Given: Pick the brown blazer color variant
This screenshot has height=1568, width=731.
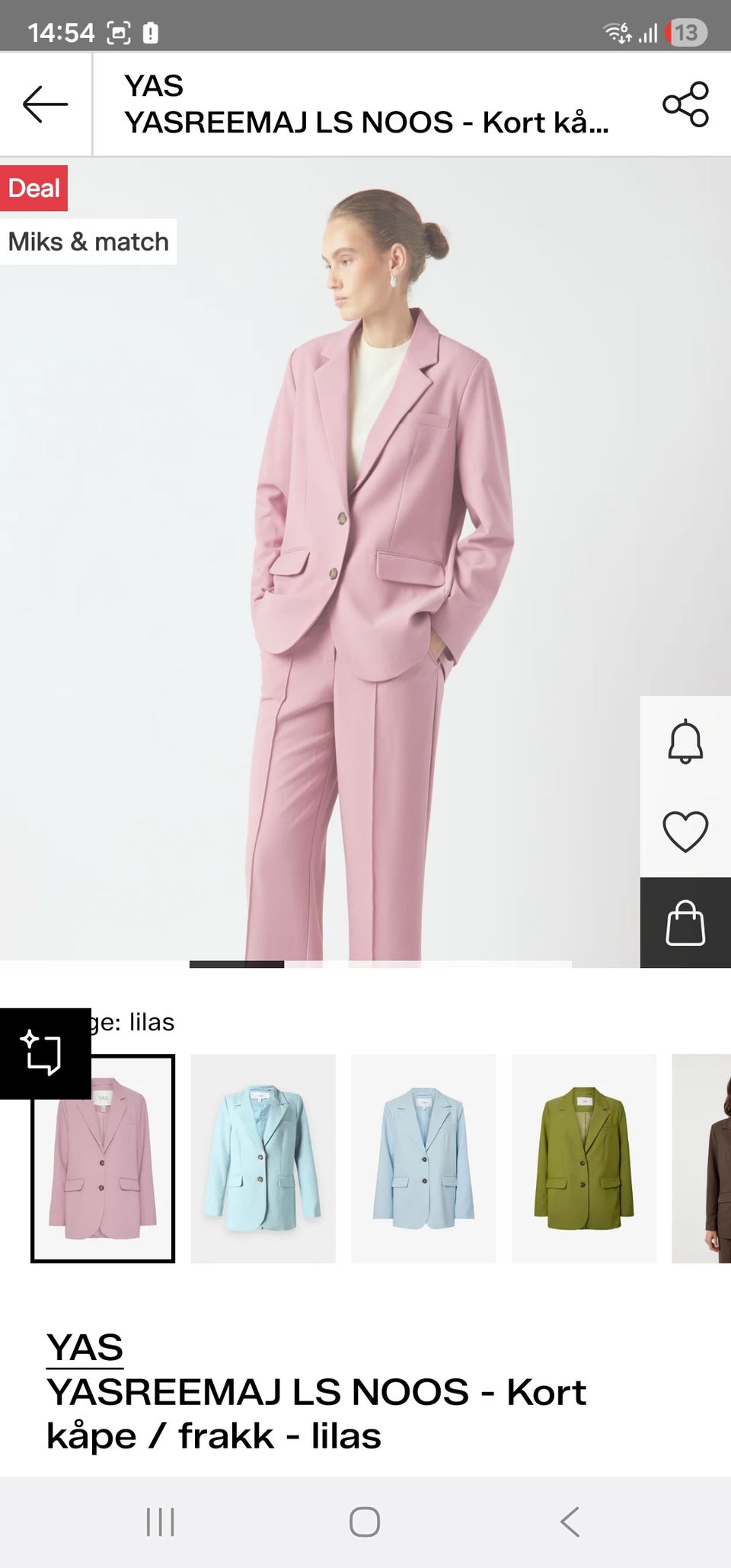Looking at the screenshot, I should point(701,1158).
